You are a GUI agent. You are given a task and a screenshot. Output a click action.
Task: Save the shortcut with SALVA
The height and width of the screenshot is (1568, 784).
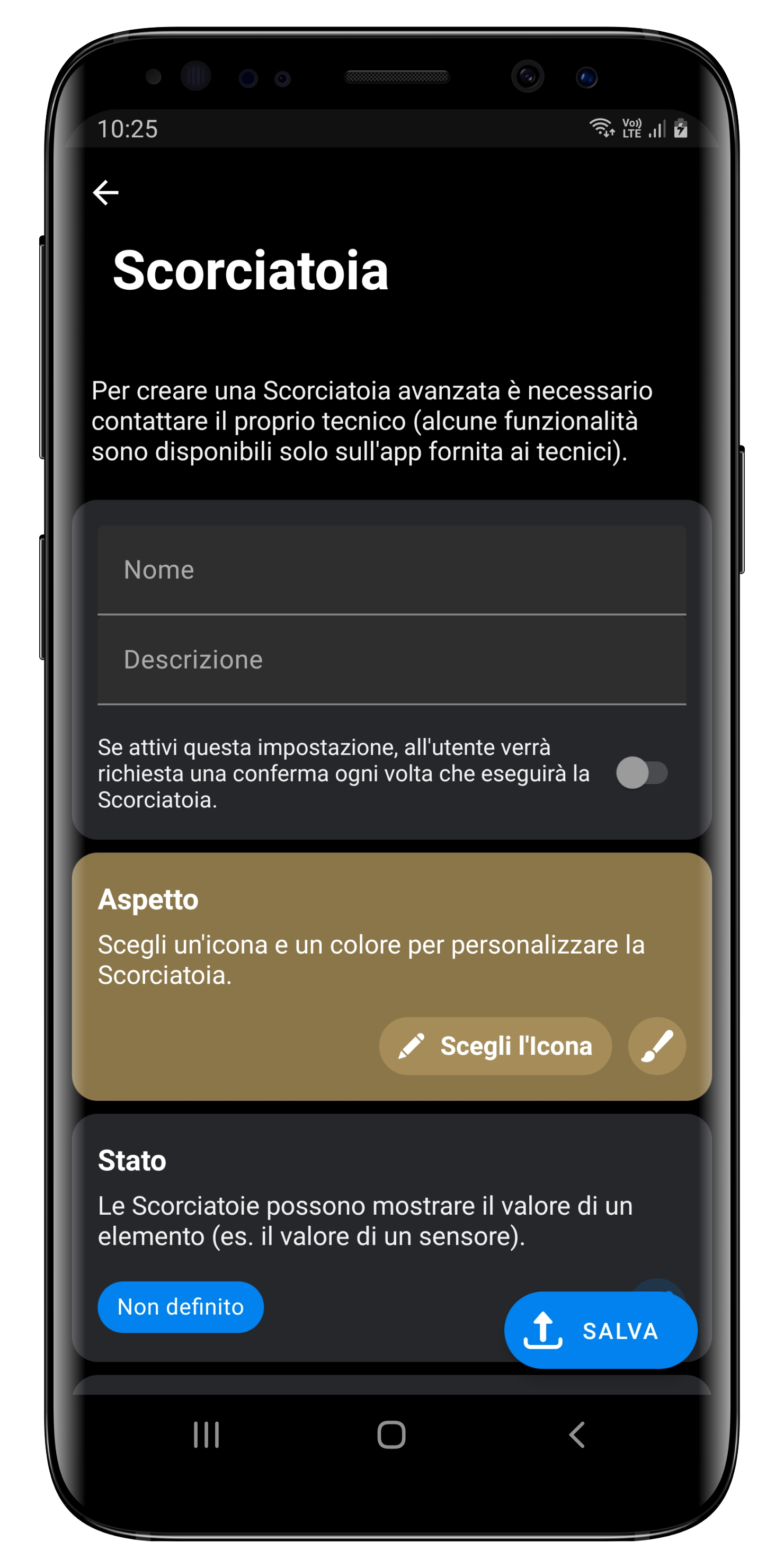600,1331
